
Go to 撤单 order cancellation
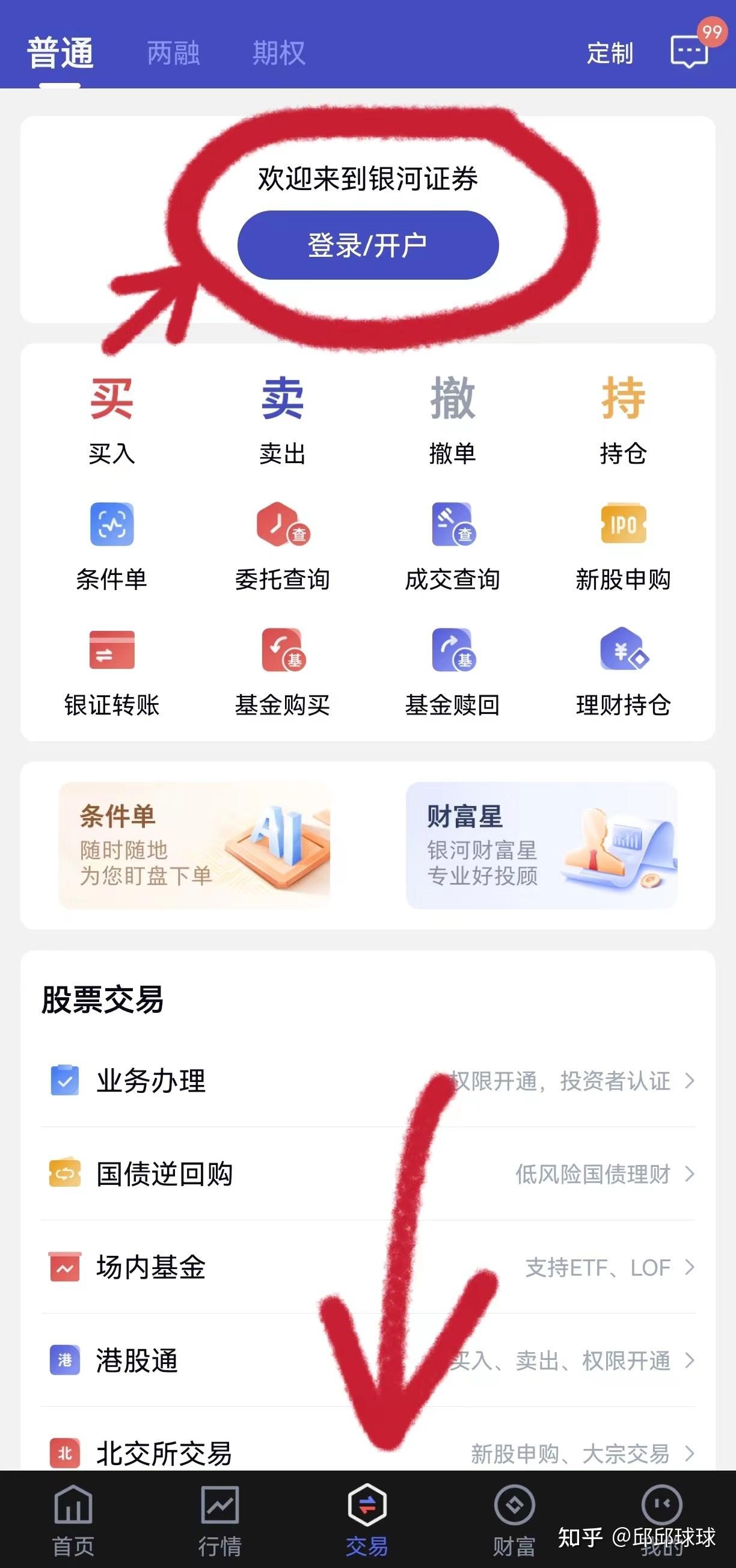point(452,420)
